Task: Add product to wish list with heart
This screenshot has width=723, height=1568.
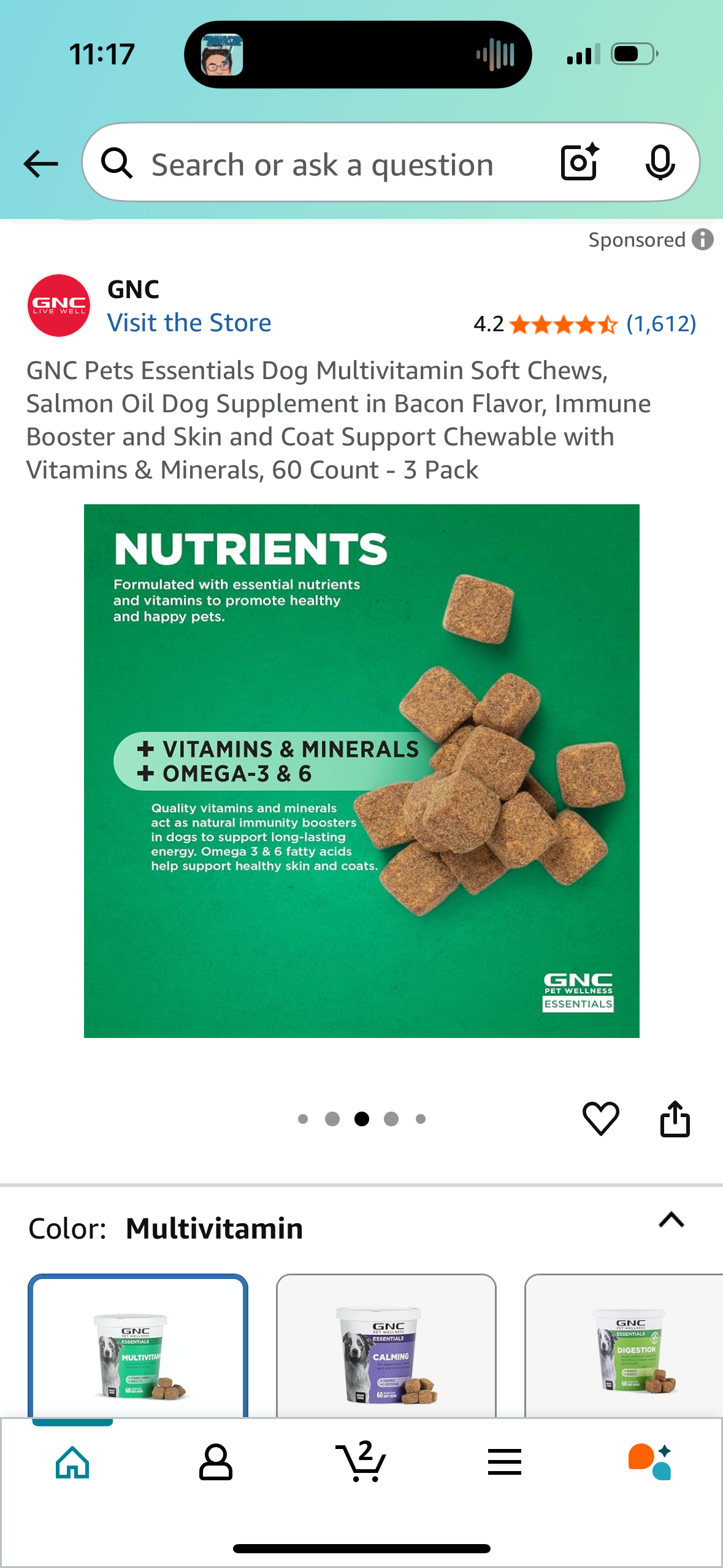Action: [600, 1118]
